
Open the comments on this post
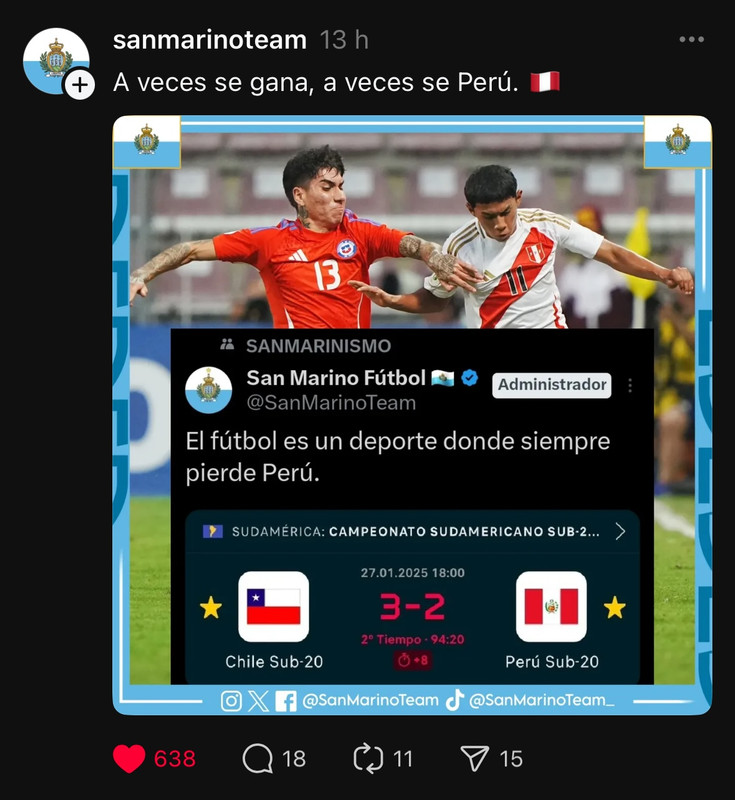pyautogui.click(x=258, y=759)
